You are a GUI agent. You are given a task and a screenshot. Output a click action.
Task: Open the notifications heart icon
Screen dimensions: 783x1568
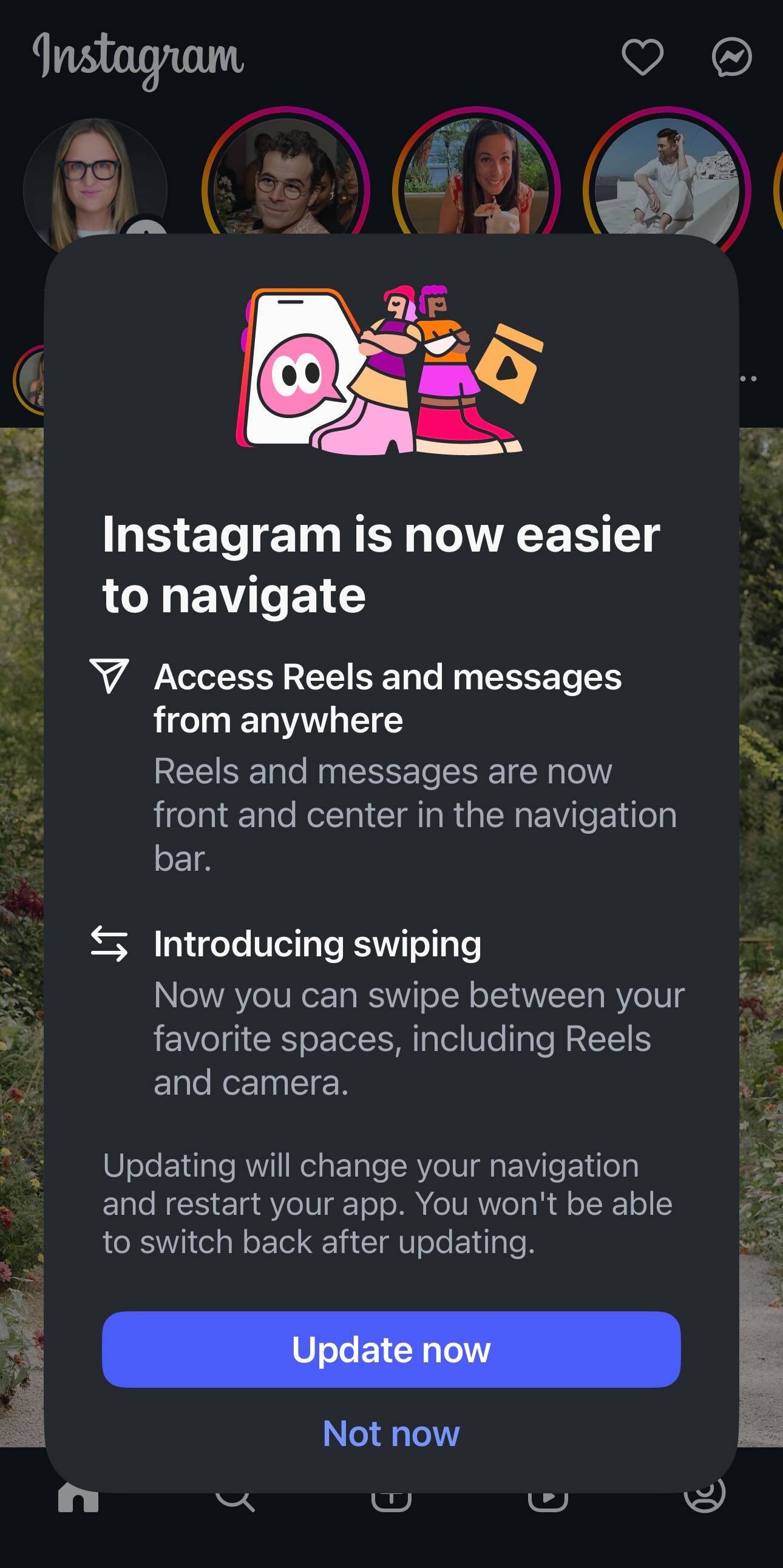click(x=642, y=57)
